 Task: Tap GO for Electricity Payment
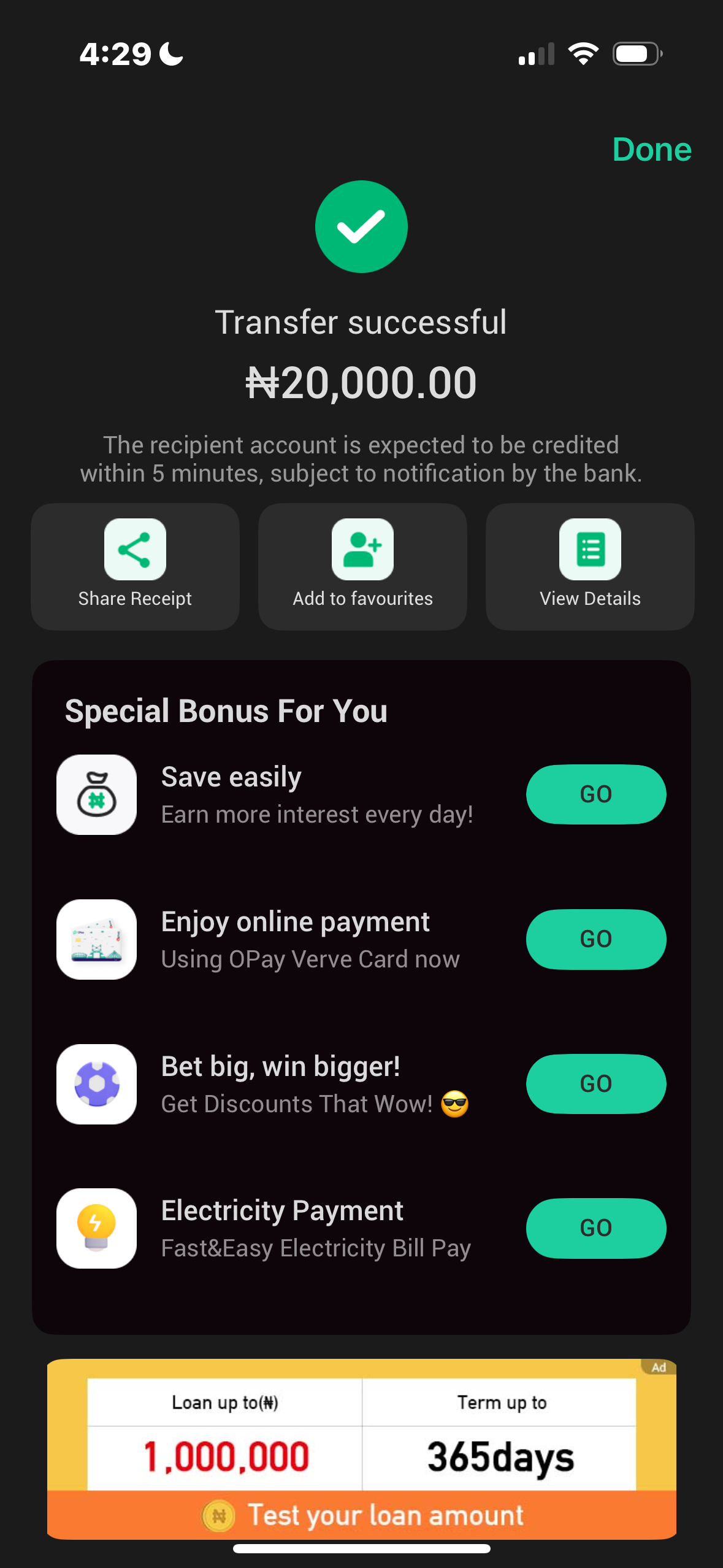(x=595, y=1228)
